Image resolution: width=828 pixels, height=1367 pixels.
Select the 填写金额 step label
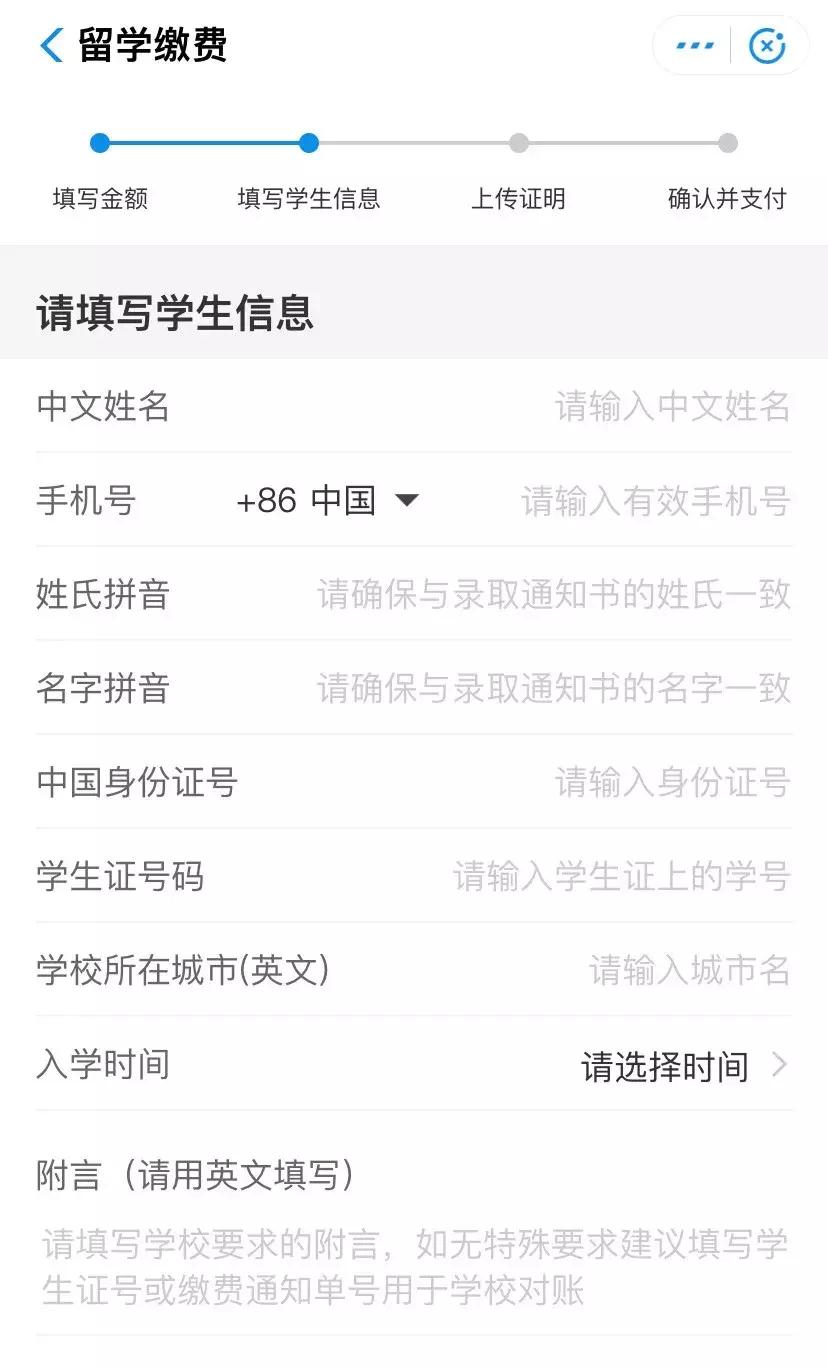point(100,199)
